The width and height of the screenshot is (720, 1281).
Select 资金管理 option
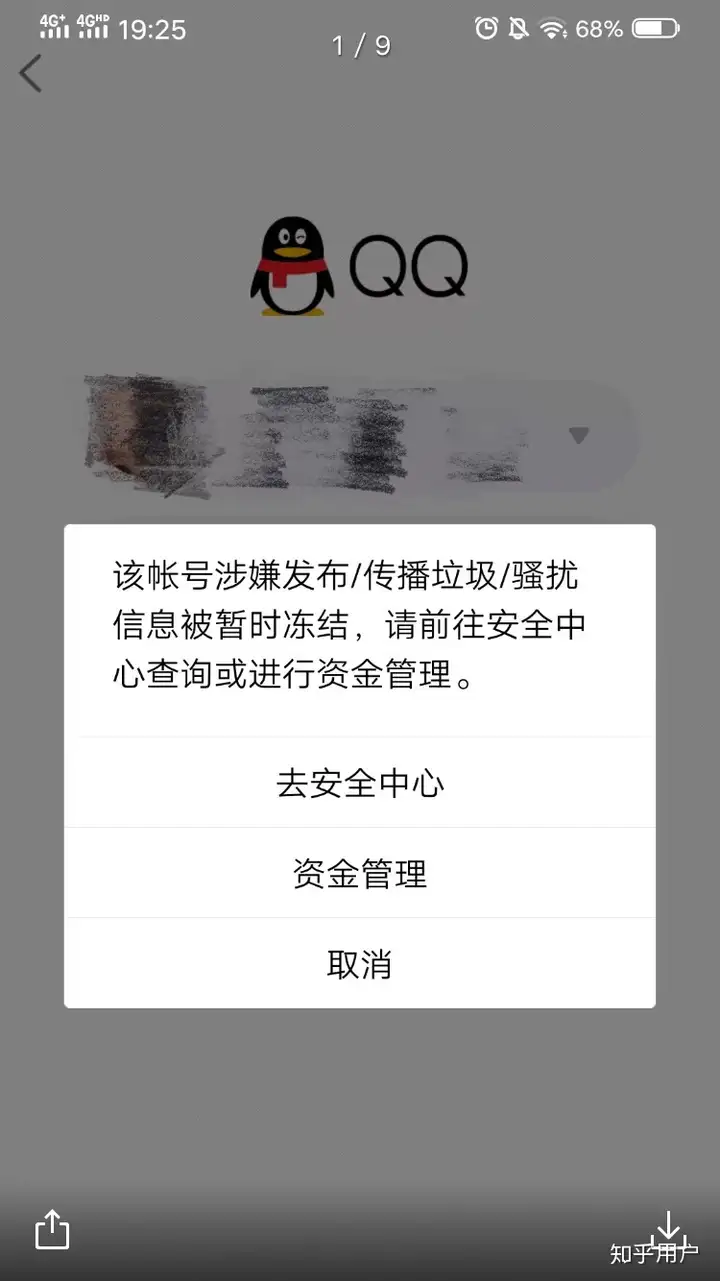pos(360,874)
